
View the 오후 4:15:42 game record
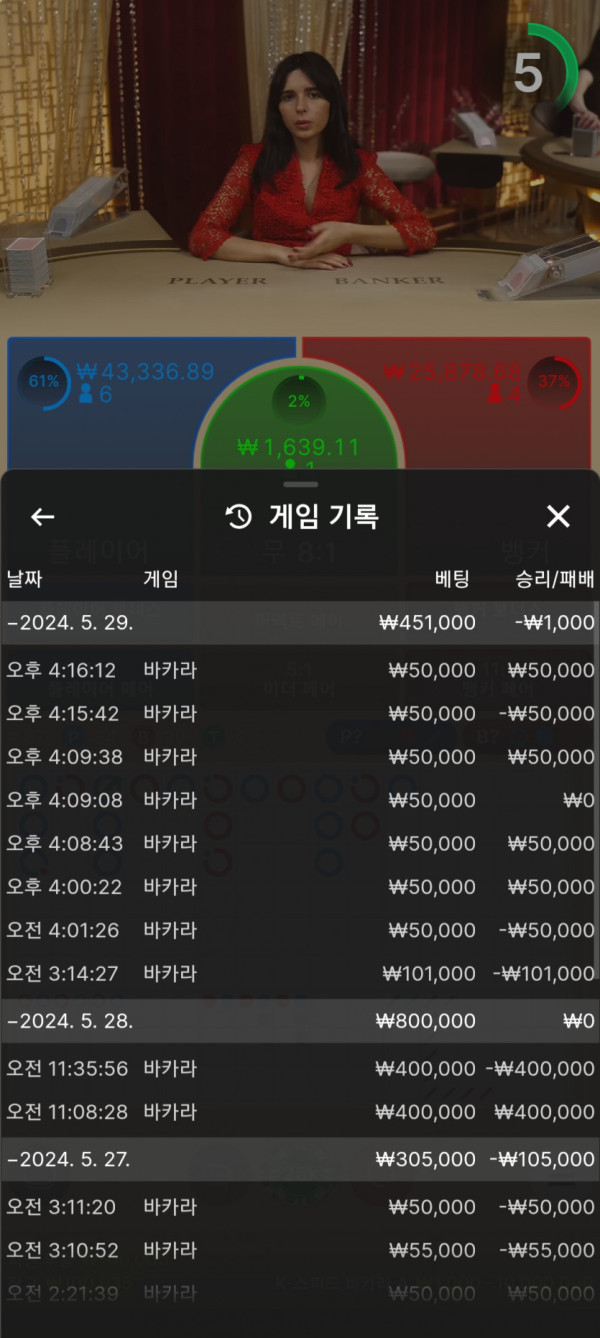[300, 714]
